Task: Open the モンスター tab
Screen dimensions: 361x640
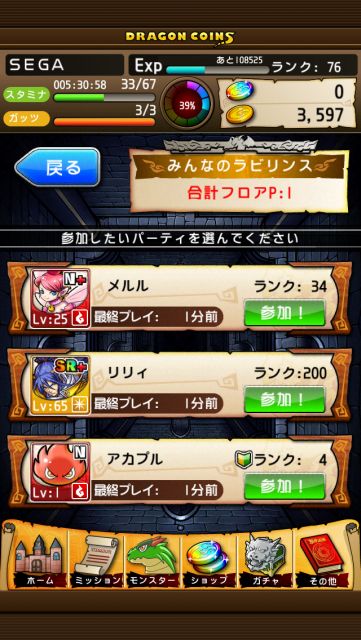Action: tap(152, 559)
